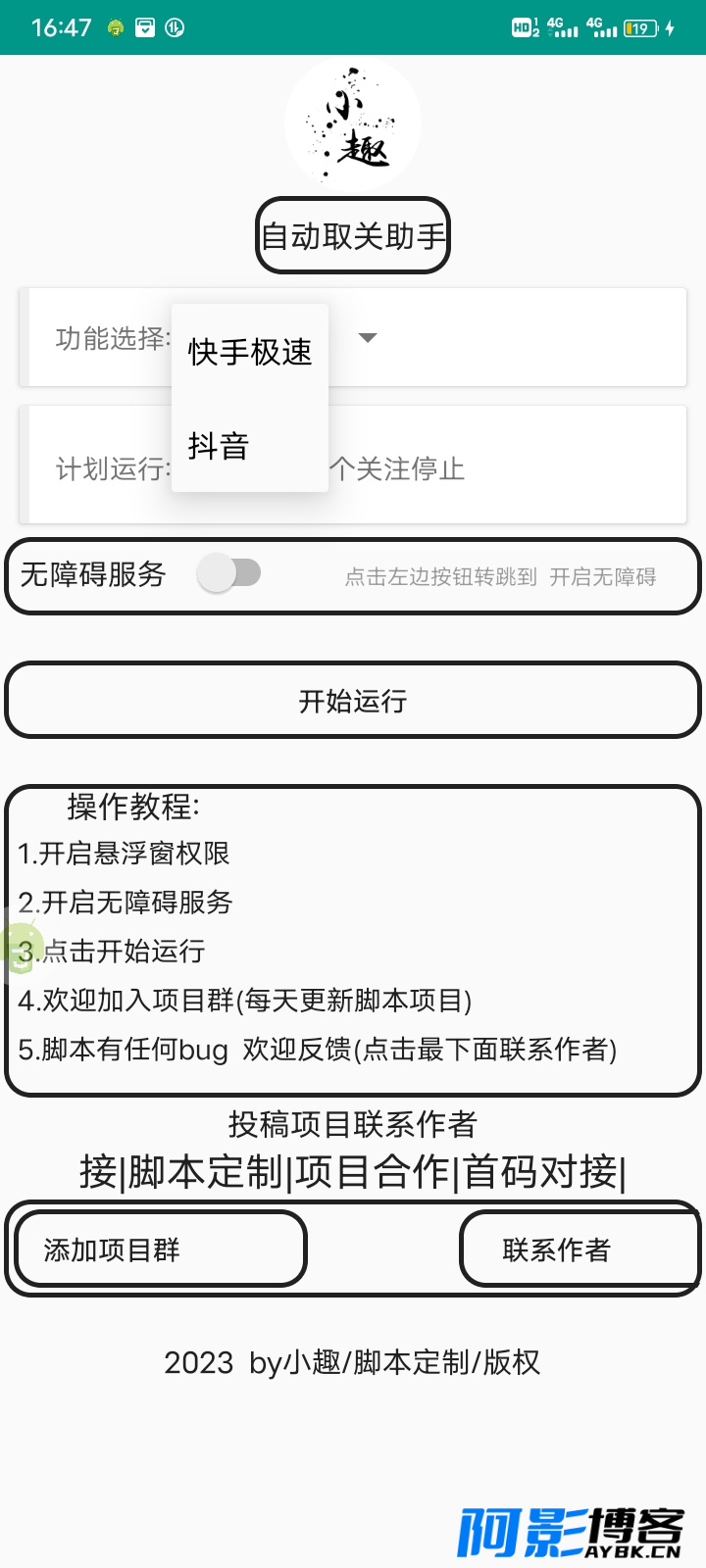Choose 抖音 in the function dropdown
Viewport: 706px width, 1568px height.
(250, 446)
